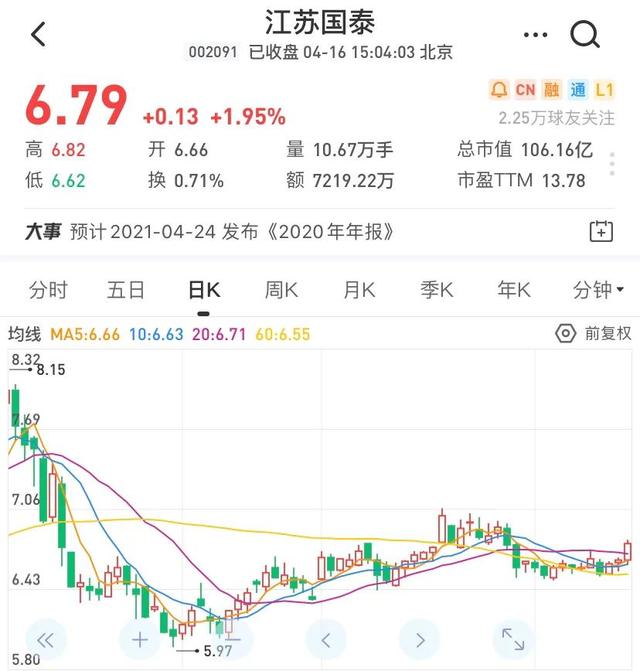Screen dimensions: 640x671
Task: Switch to the 五日 chart tab
Action: click(126, 290)
